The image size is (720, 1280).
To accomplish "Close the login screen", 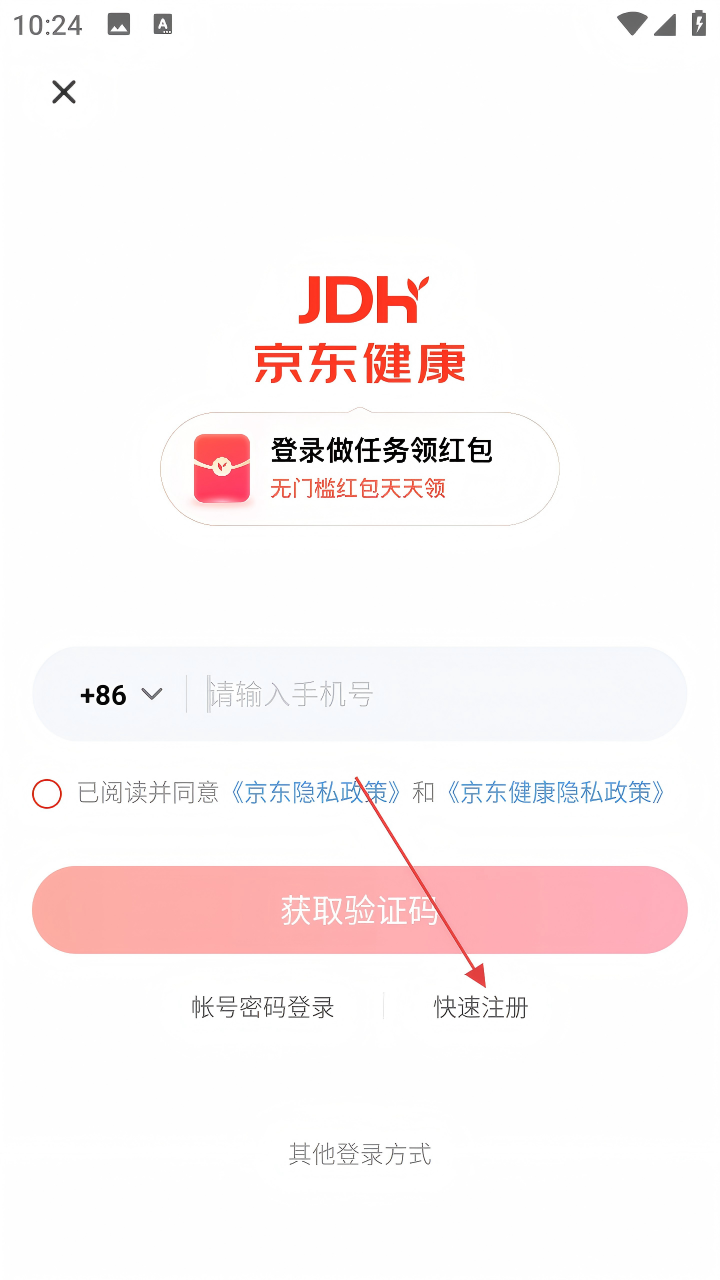I will tap(64, 92).
